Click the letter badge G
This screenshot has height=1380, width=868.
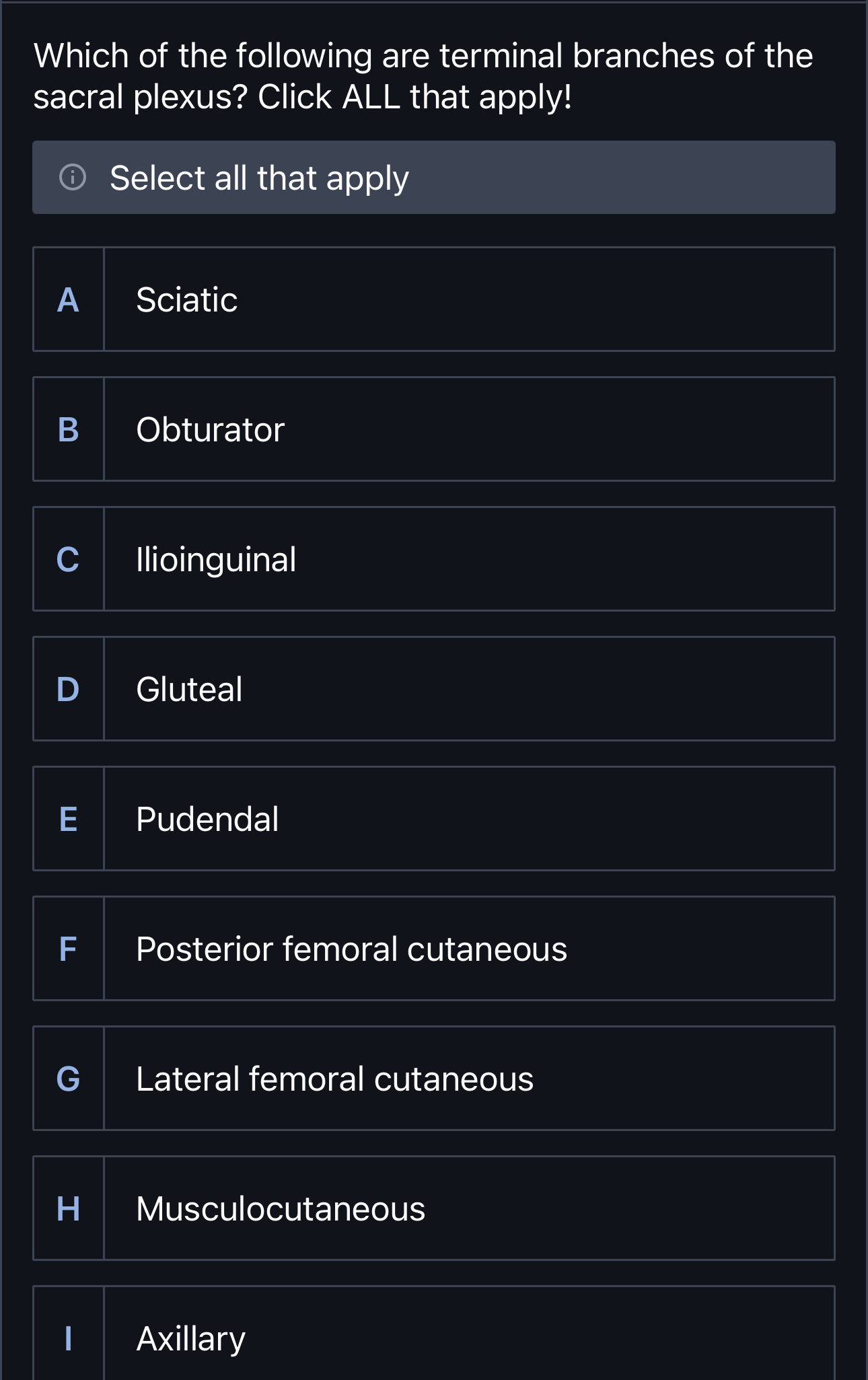click(x=68, y=1079)
